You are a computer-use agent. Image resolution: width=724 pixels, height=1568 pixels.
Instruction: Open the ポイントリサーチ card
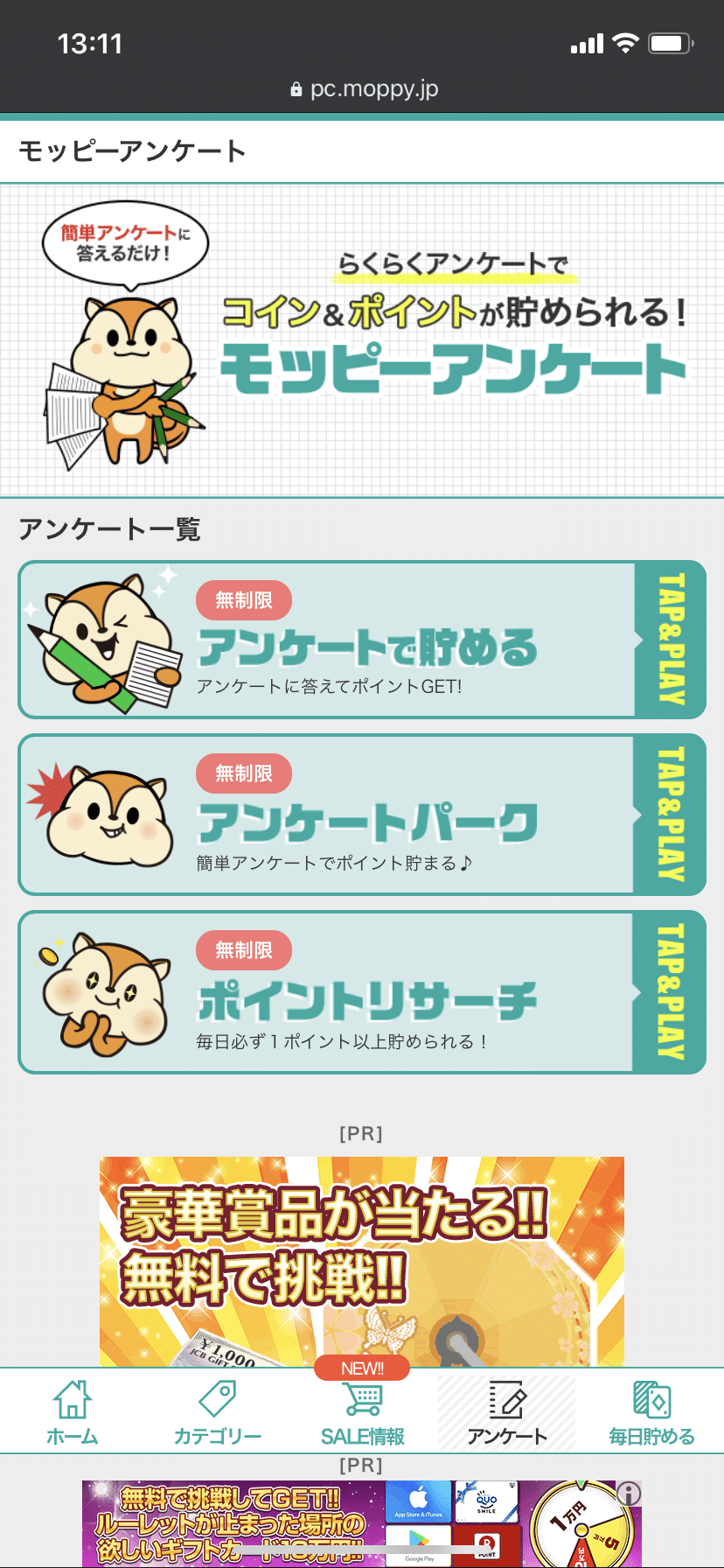click(362, 992)
